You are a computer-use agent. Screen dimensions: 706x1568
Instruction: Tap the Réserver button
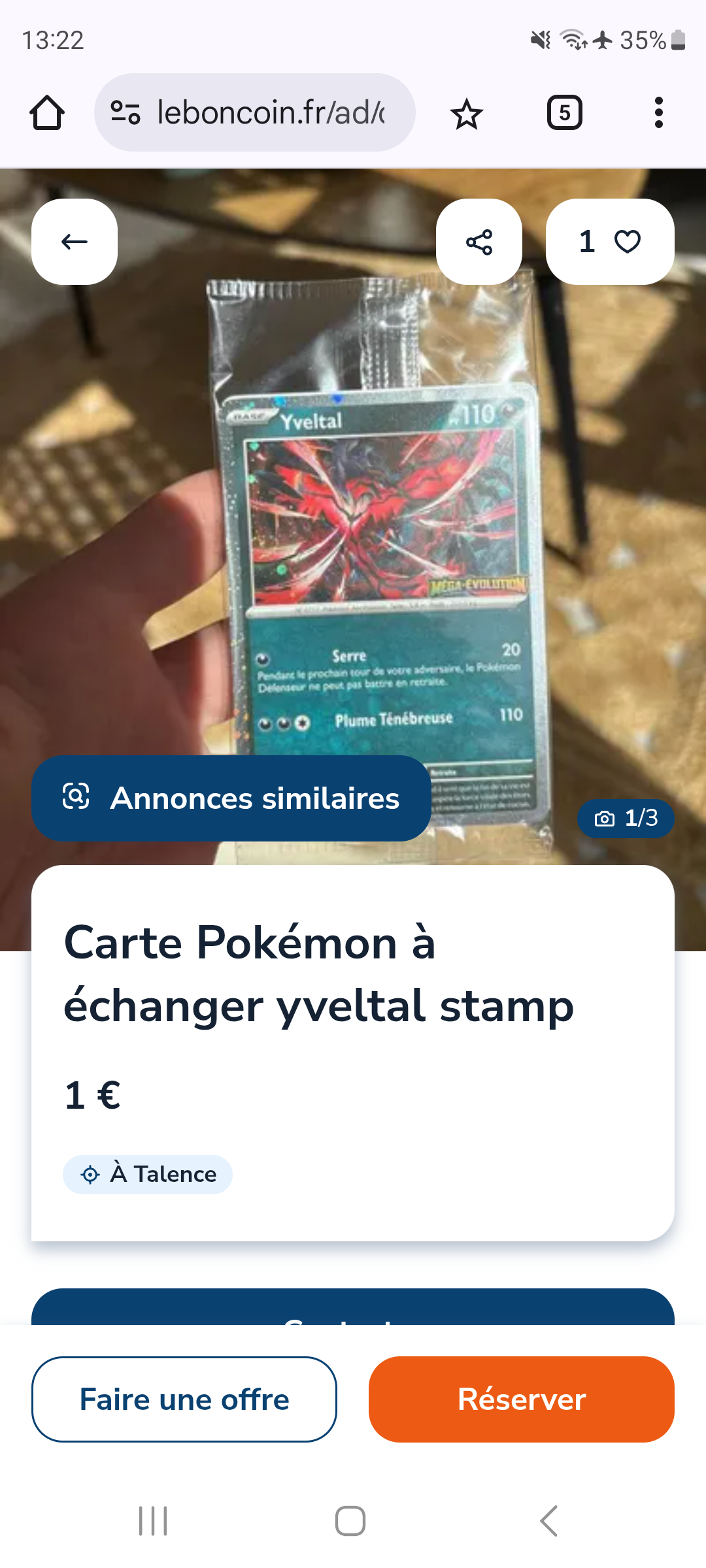522,1399
